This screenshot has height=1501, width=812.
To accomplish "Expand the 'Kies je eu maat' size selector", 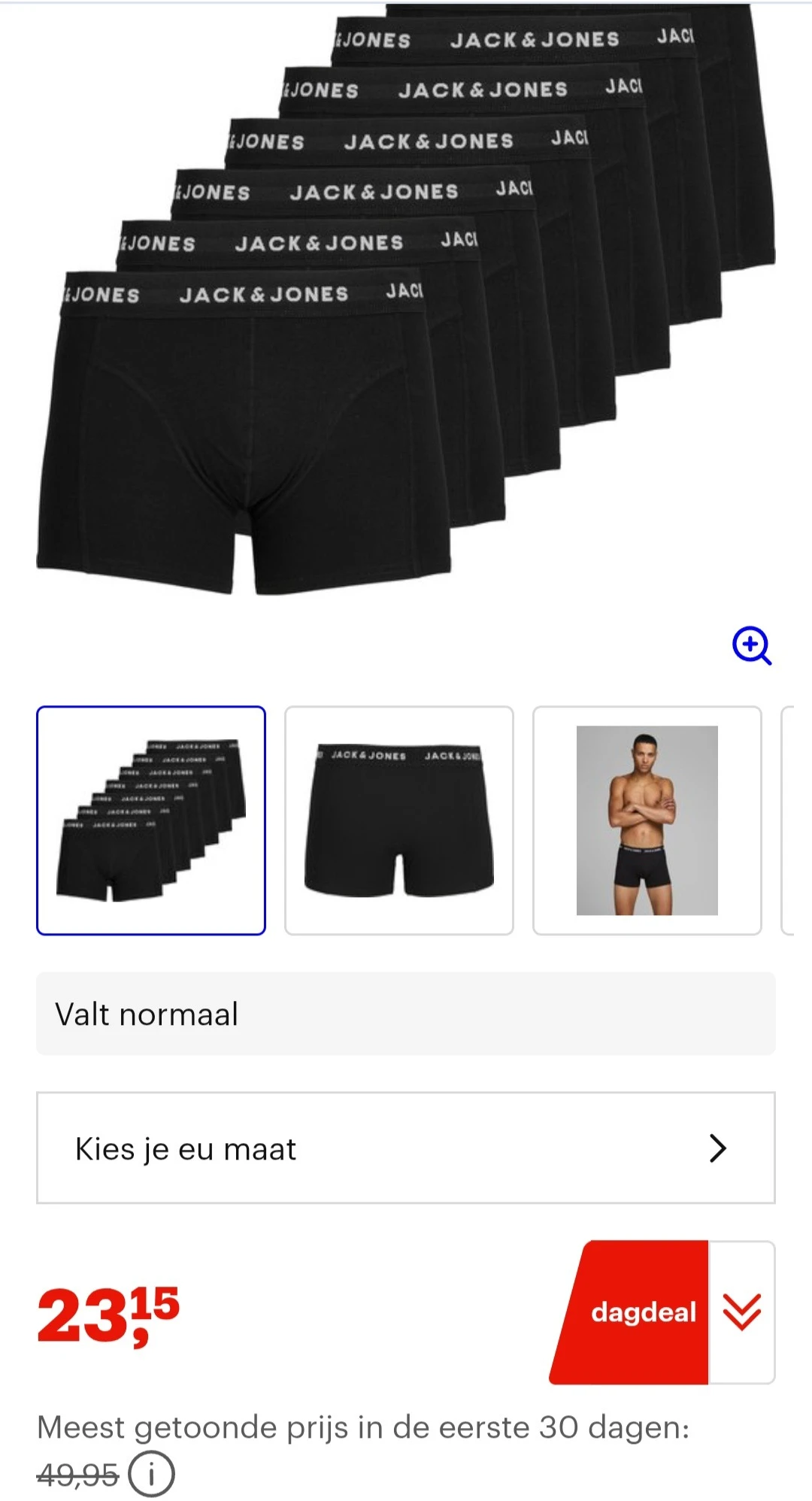I will point(406,1149).
